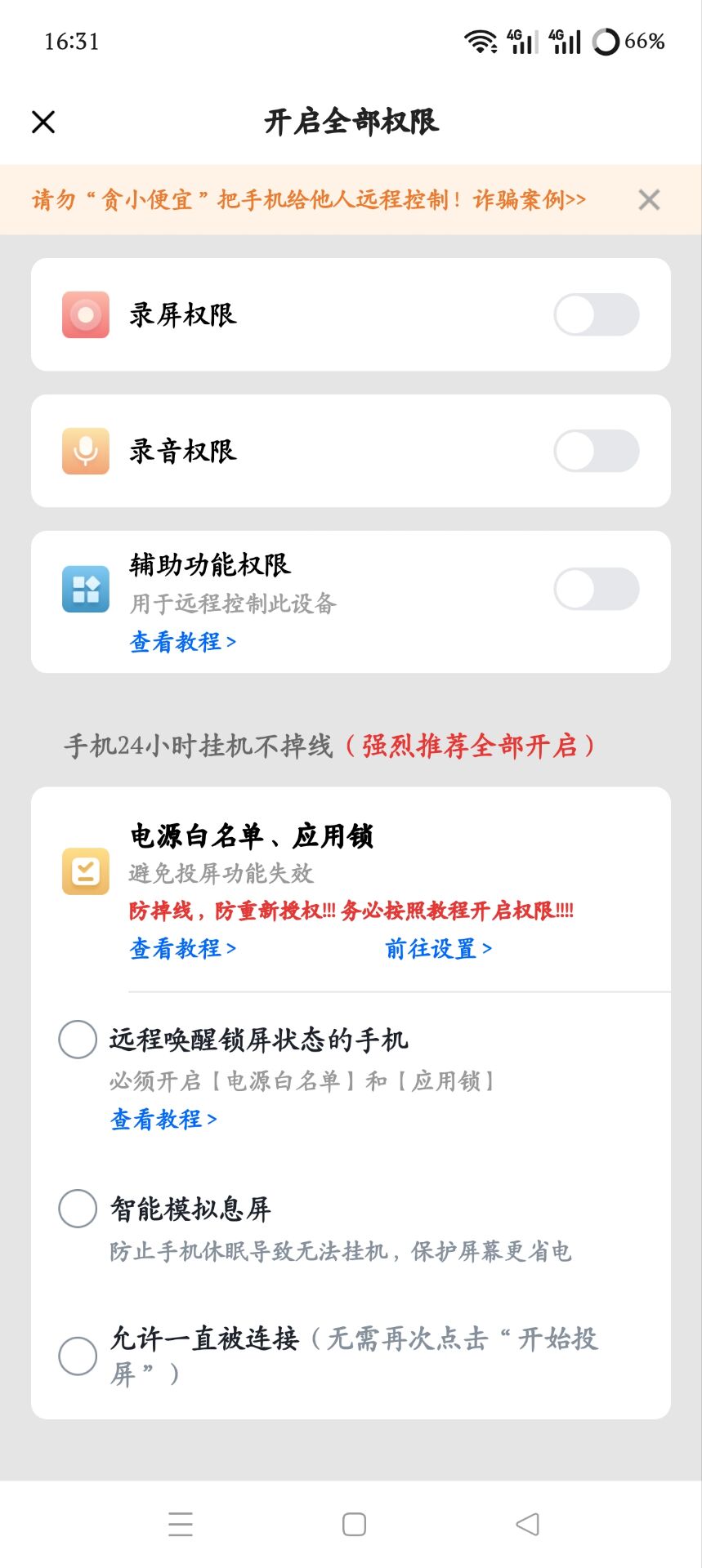Tap the back triangle icon in navigation bar
Viewport: 702px width, 1568px height.
coord(527,1523)
